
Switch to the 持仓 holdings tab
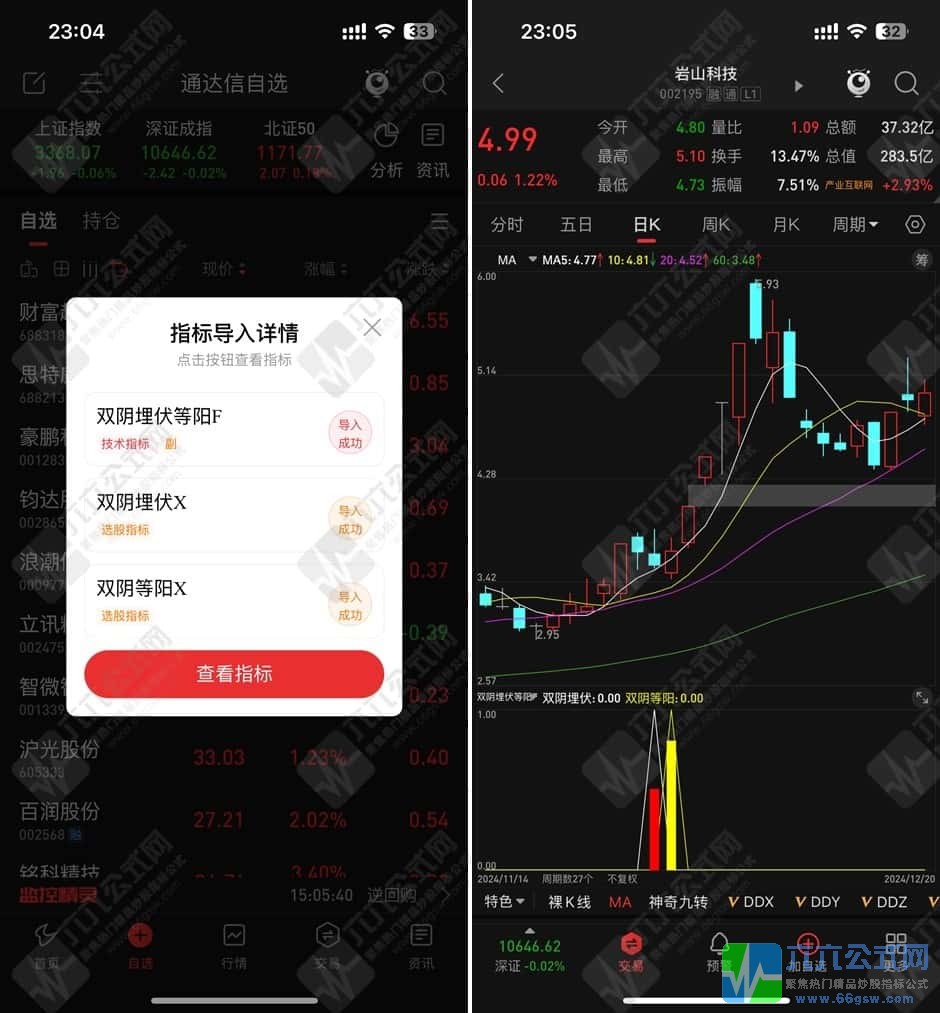coord(101,221)
